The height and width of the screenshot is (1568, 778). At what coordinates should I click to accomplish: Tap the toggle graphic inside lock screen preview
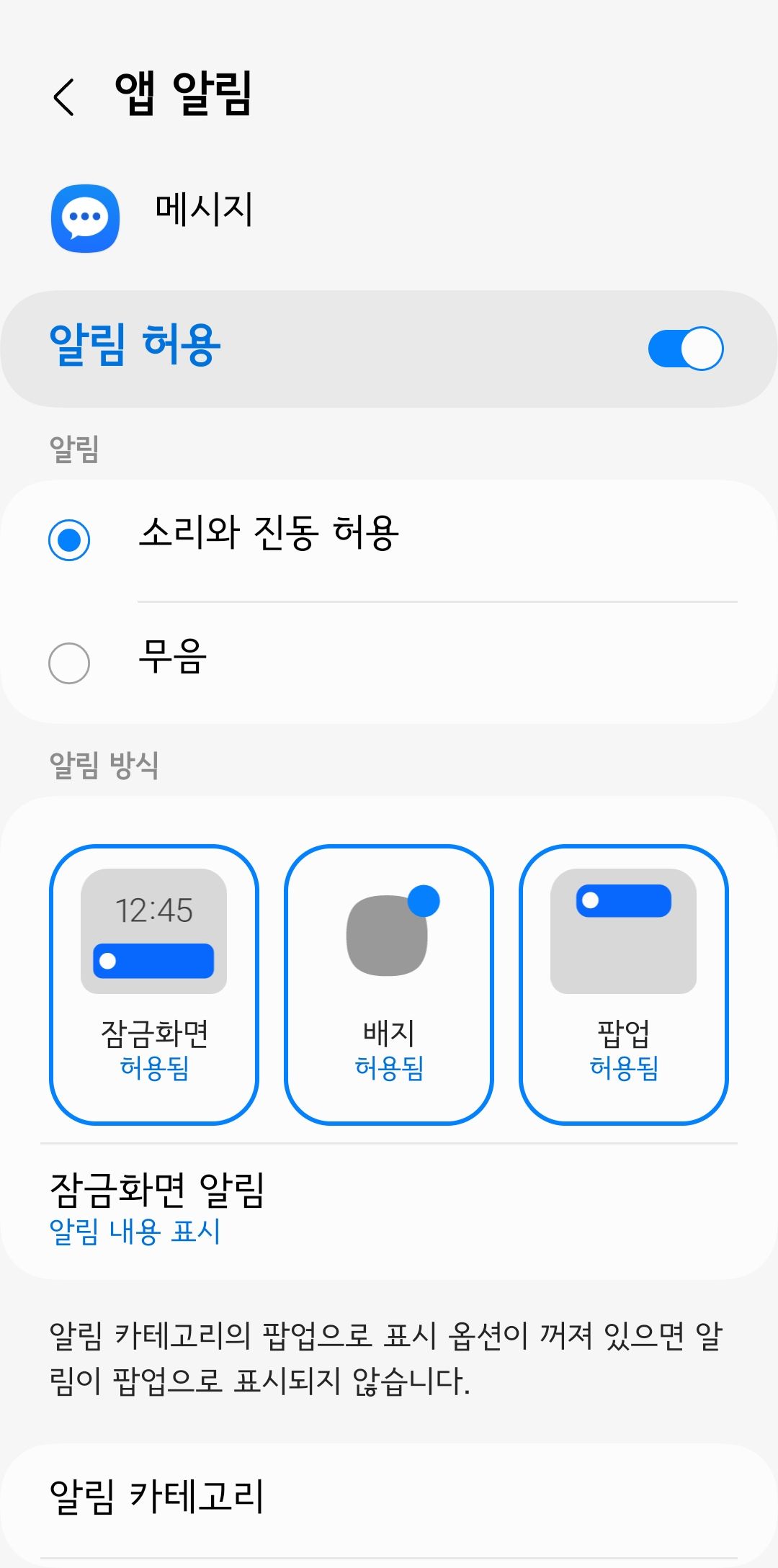153,960
